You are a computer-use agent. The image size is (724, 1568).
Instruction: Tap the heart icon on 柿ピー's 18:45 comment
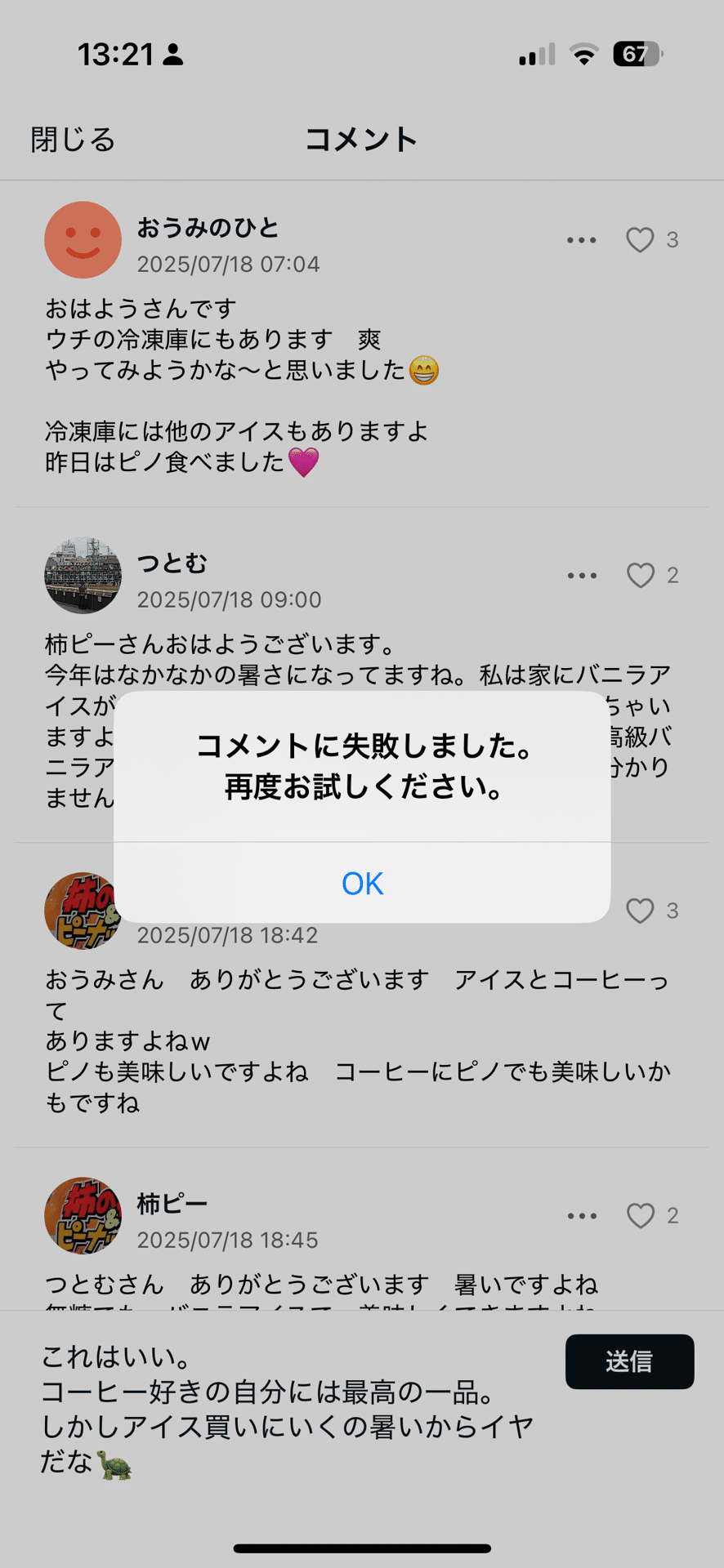pos(640,1216)
